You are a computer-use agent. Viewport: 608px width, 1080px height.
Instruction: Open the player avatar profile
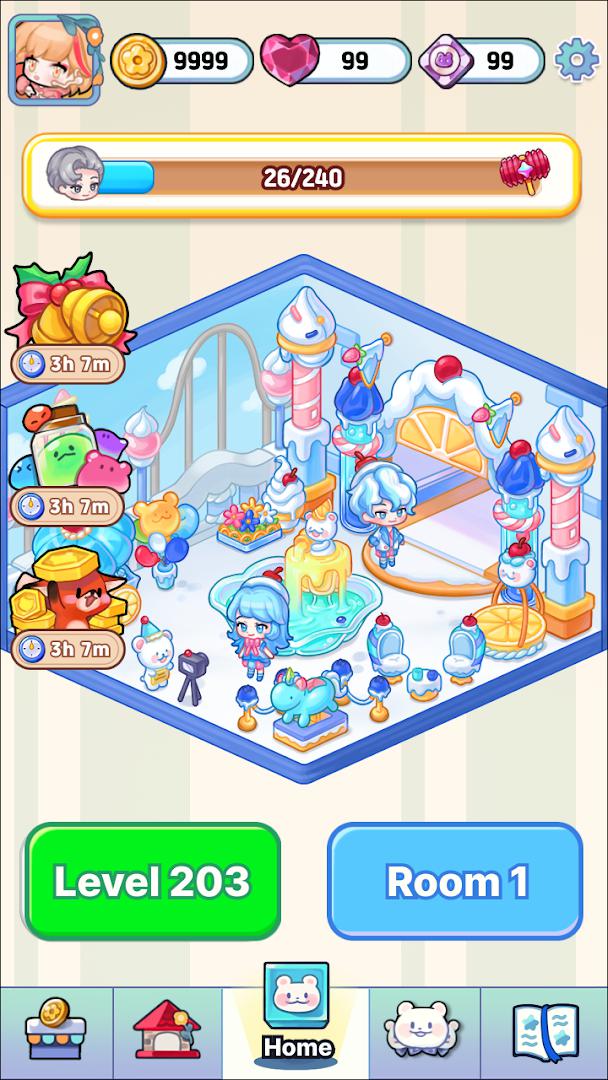(x=55, y=59)
